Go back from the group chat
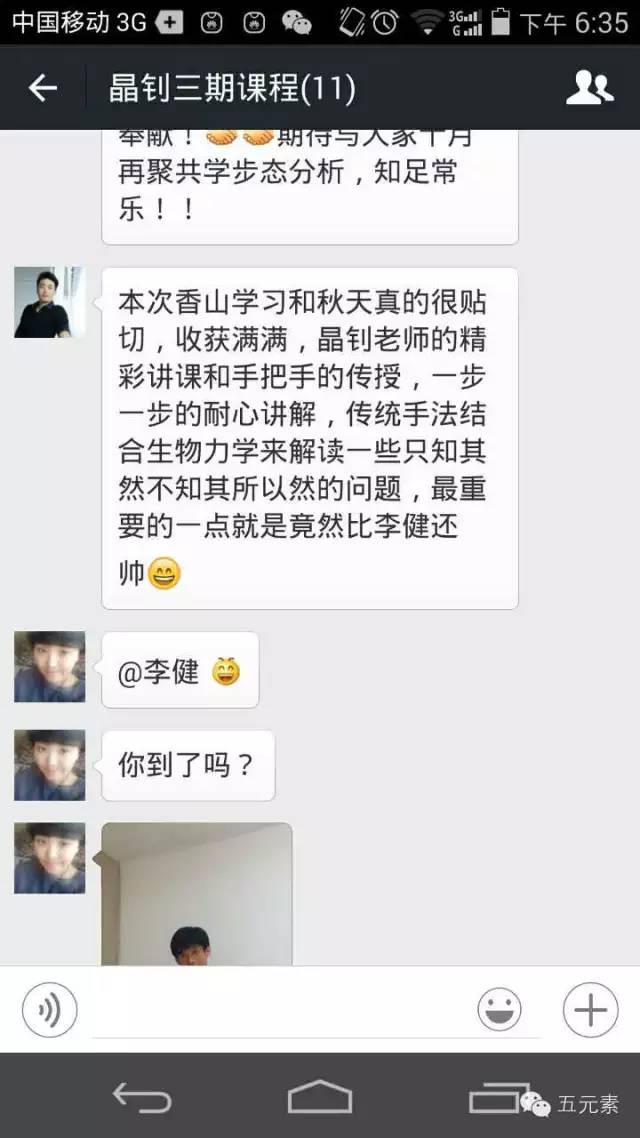 (42, 88)
